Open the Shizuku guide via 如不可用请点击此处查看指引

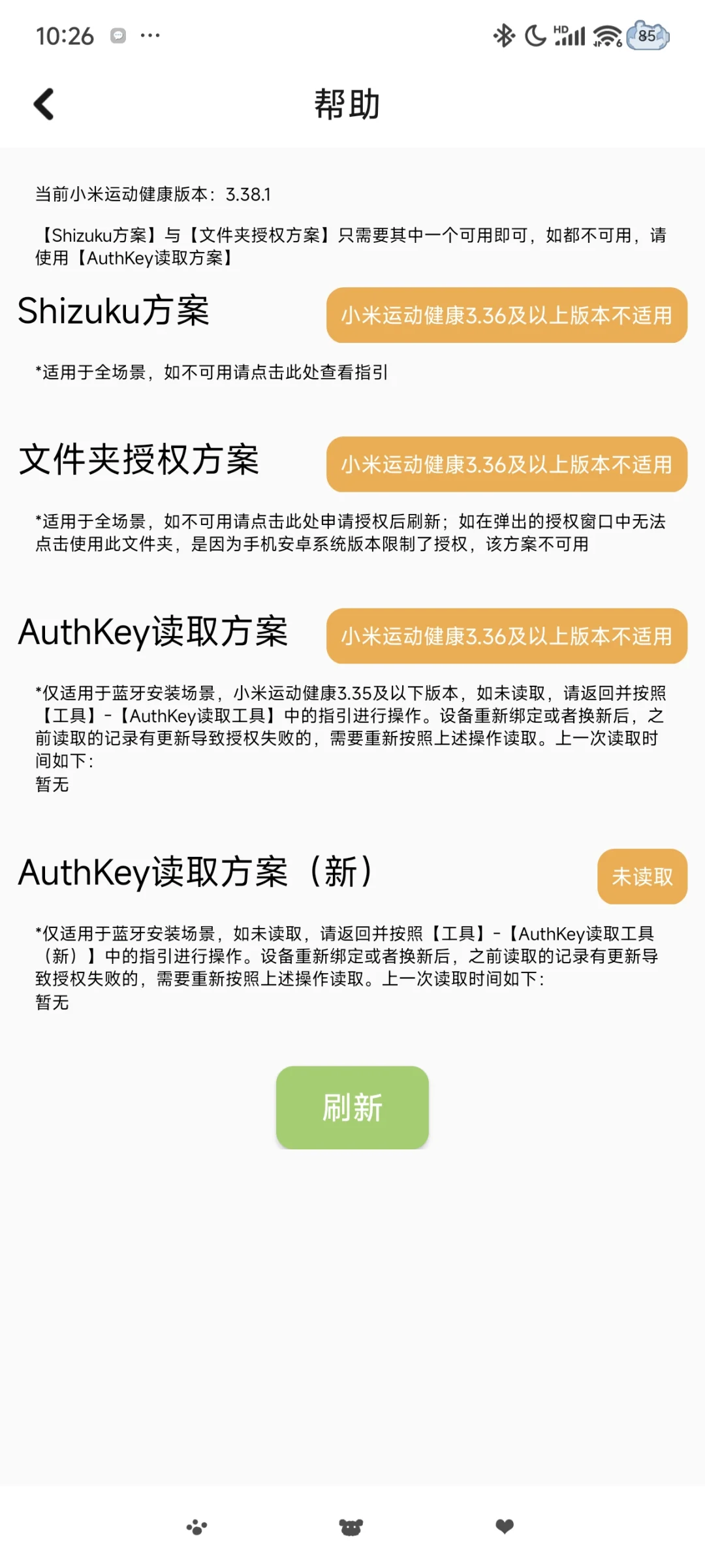(x=276, y=372)
